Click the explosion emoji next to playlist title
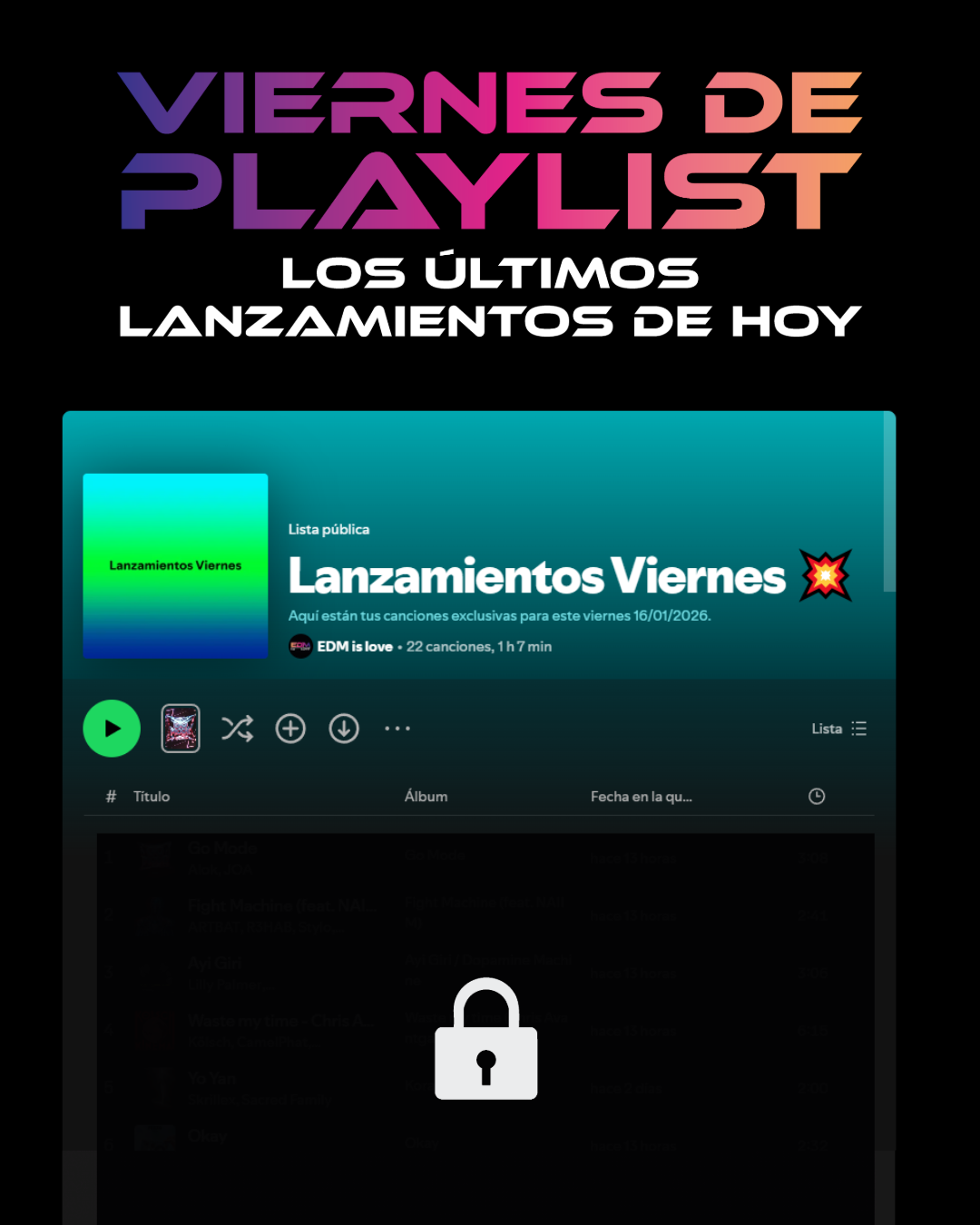 click(x=828, y=575)
